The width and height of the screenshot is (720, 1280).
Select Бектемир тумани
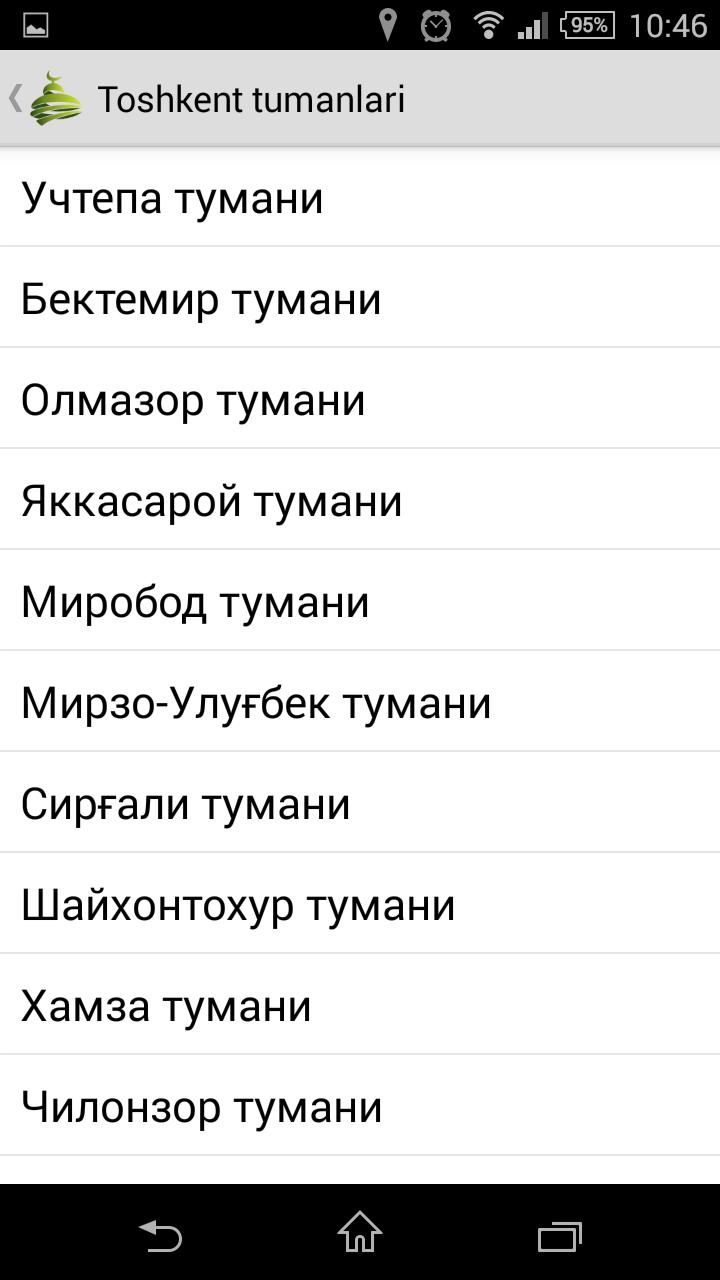point(360,299)
